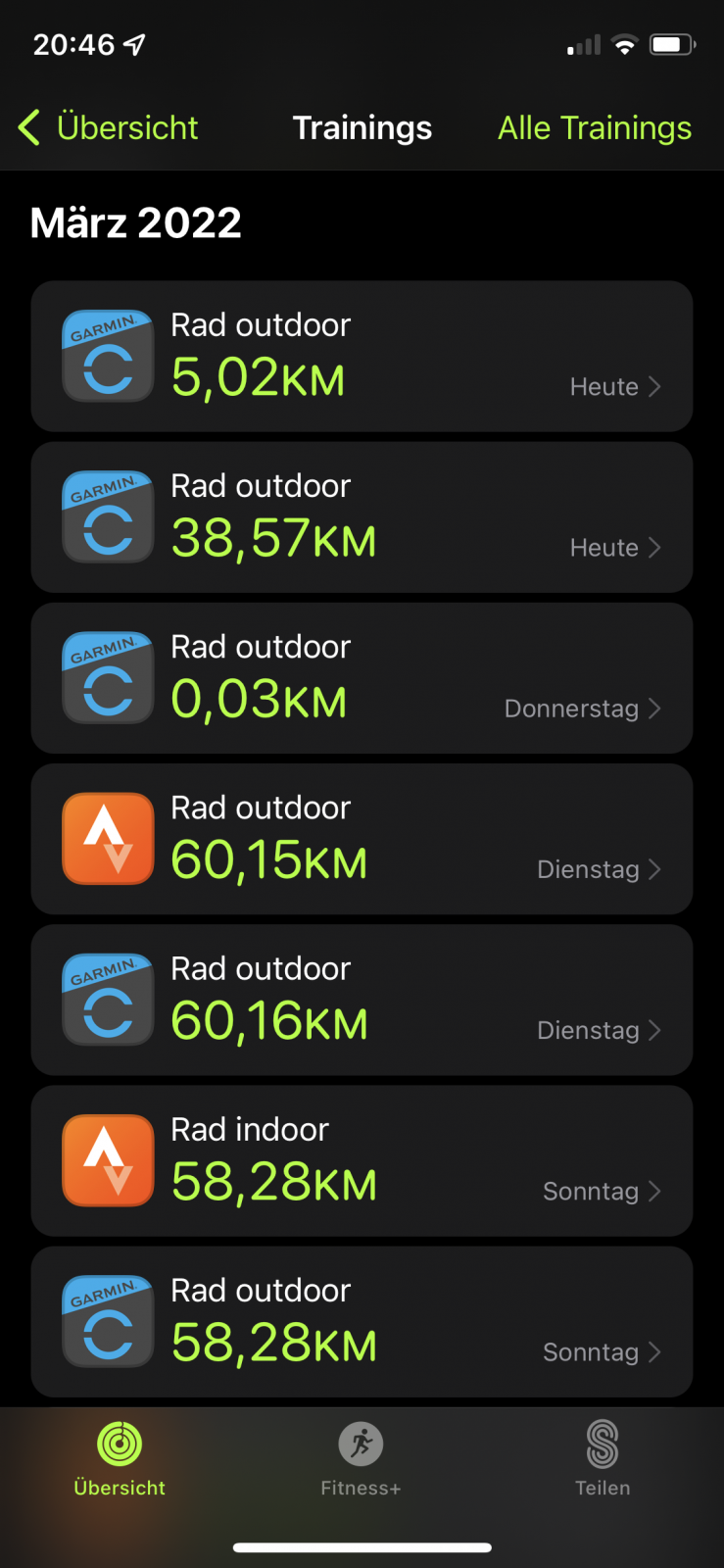
Task: Switch to the Teilen tab
Action: 602,1460
